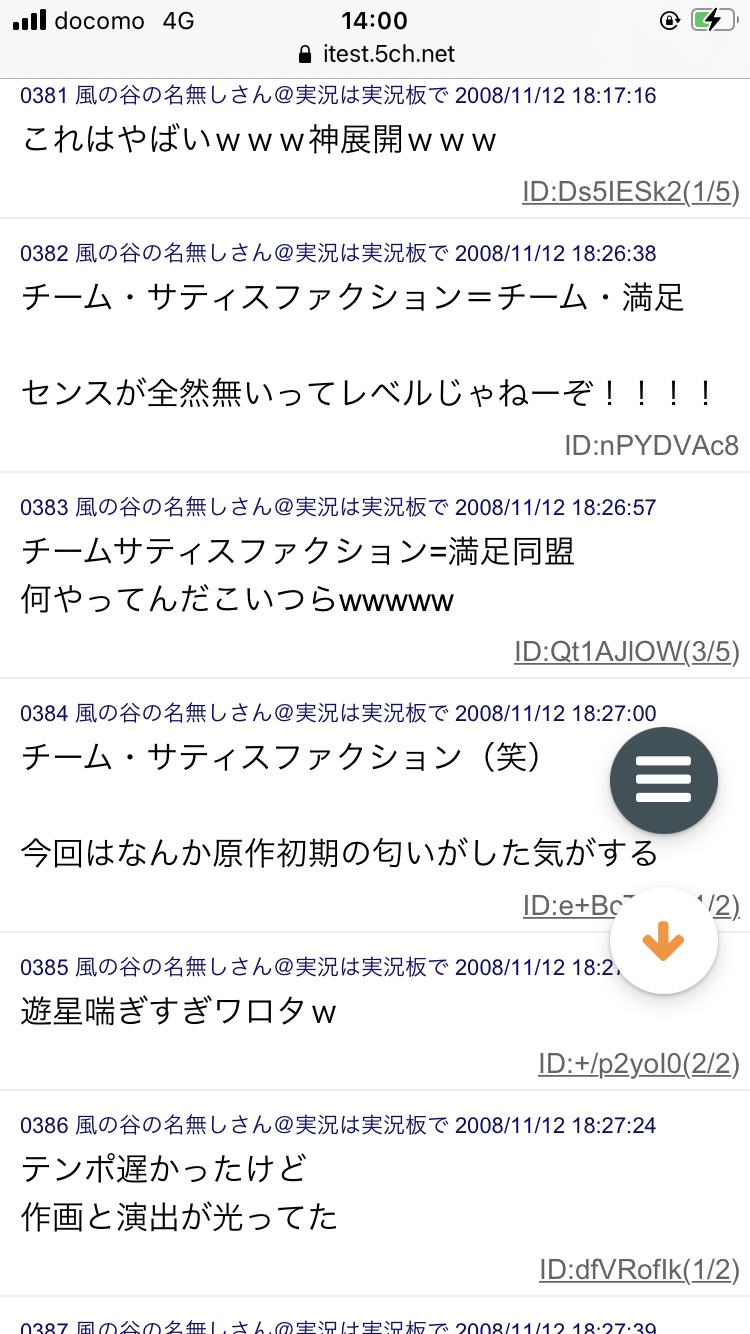Open poster ID:dfVRoflk(1/2) link
The width and height of the screenshot is (750, 1334).
click(639, 1270)
